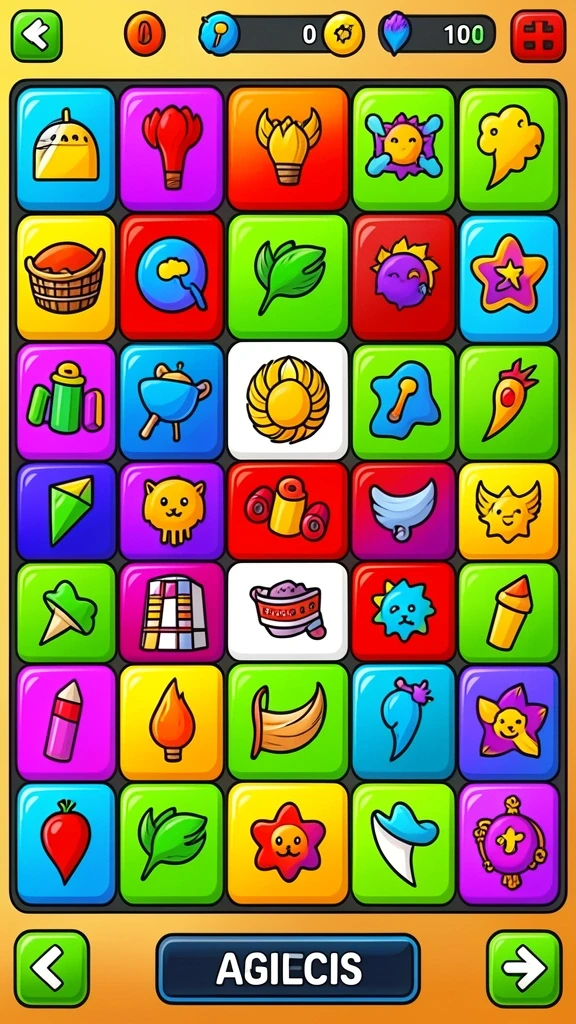Tap the green back arrow at top left
The width and height of the screenshot is (576, 1024).
[37, 35]
